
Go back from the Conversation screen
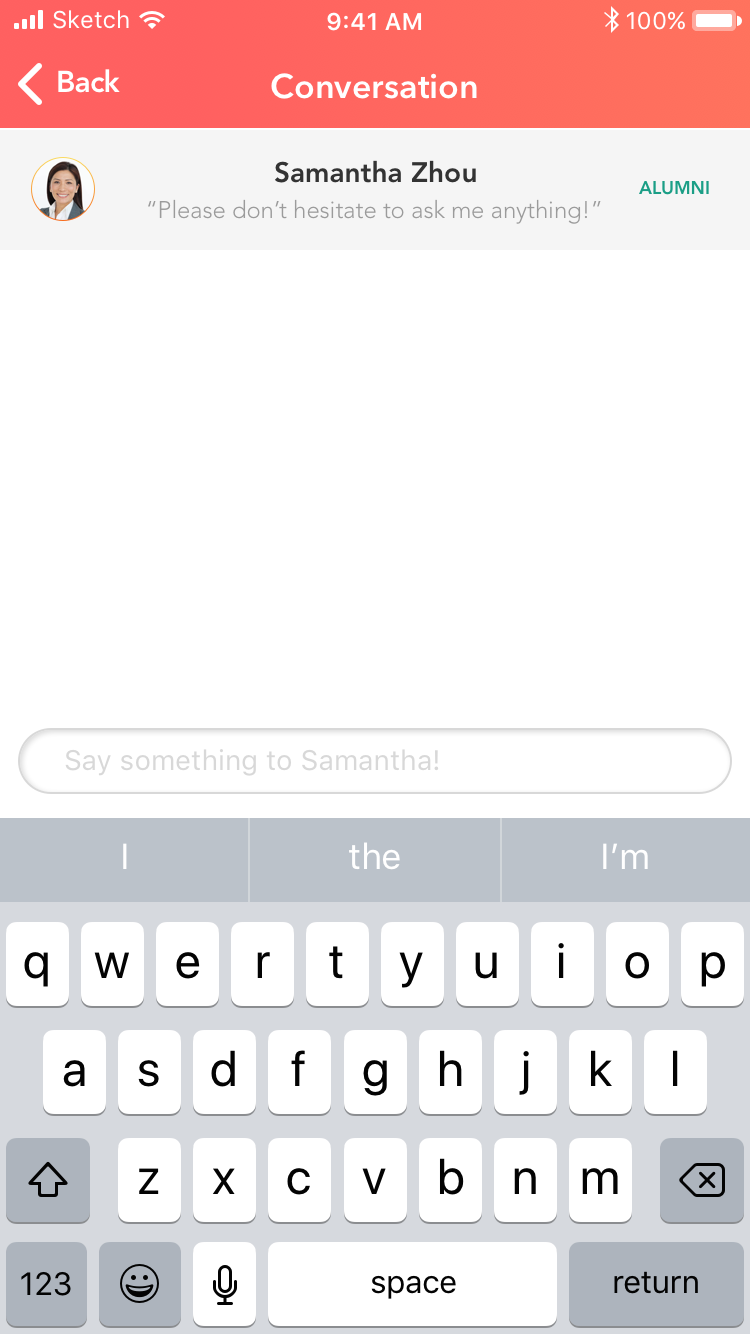click(x=69, y=84)
